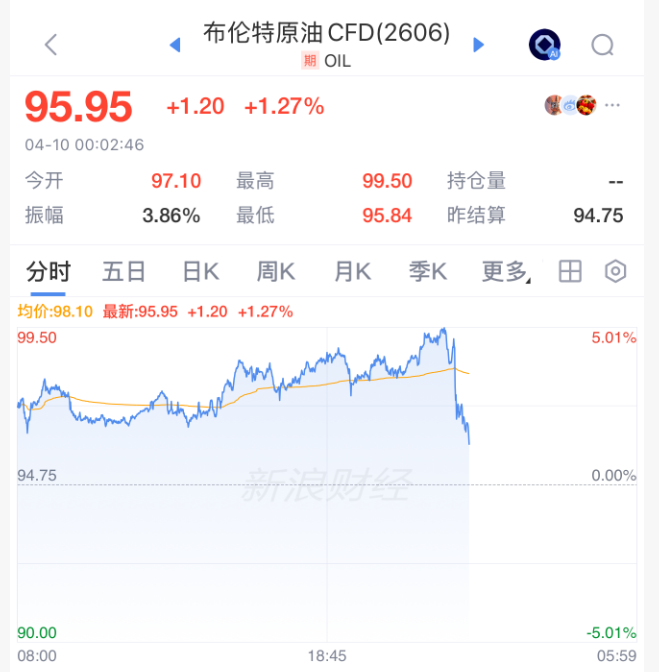Screen dimensions: 659x672
Task: Open the search icon
Action: [602, 44]
